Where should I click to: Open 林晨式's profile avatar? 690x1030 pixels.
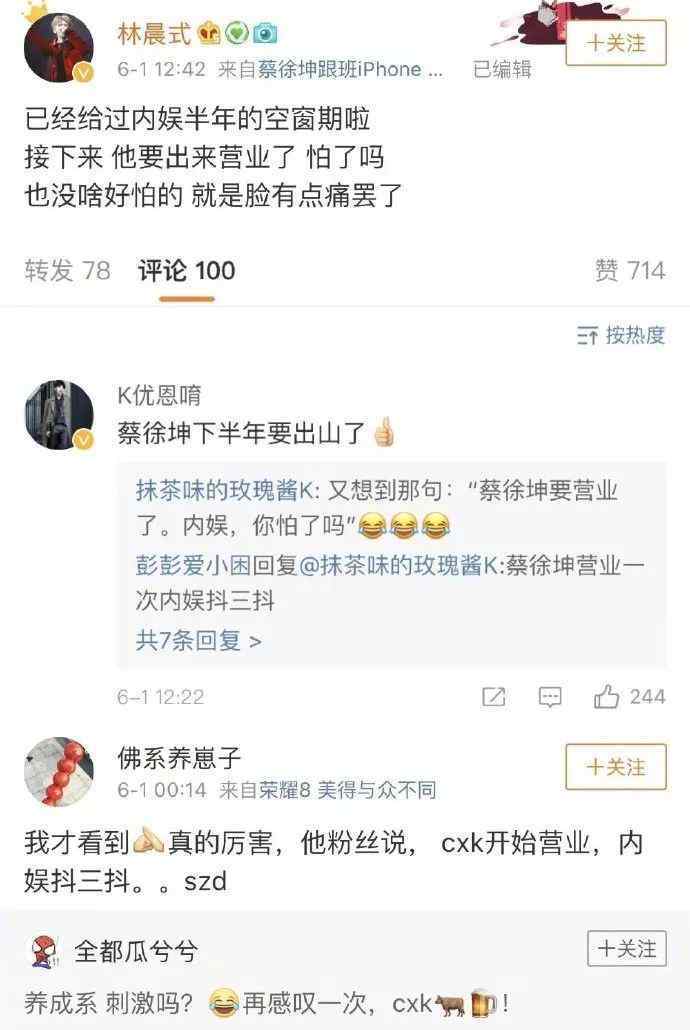(58, 47)
